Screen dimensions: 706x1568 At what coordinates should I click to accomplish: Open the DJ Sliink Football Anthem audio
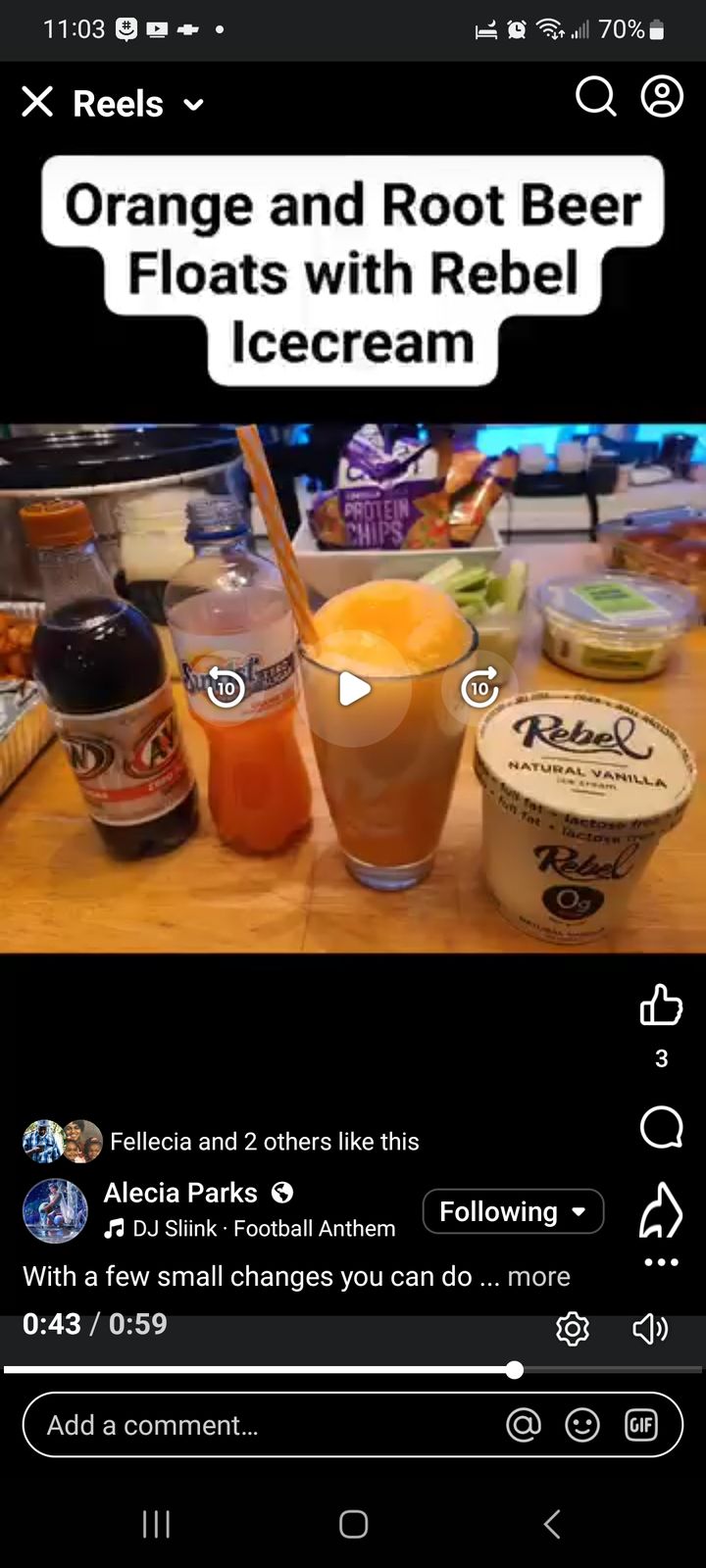(250, 1229)
